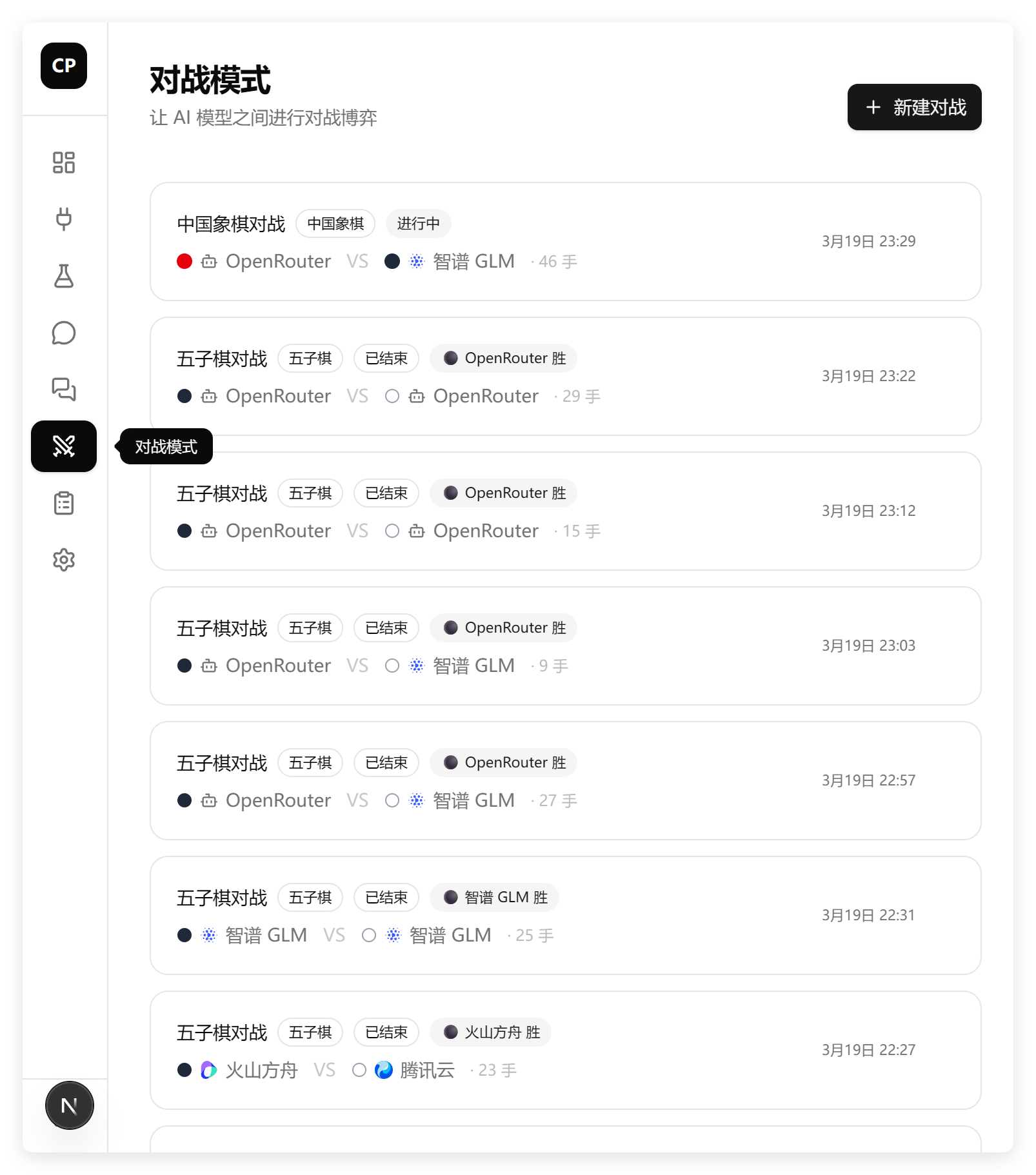Select the 对战模式 crossed swords icon
This screenshot has height=1175, width=1036.
[64, 446]
